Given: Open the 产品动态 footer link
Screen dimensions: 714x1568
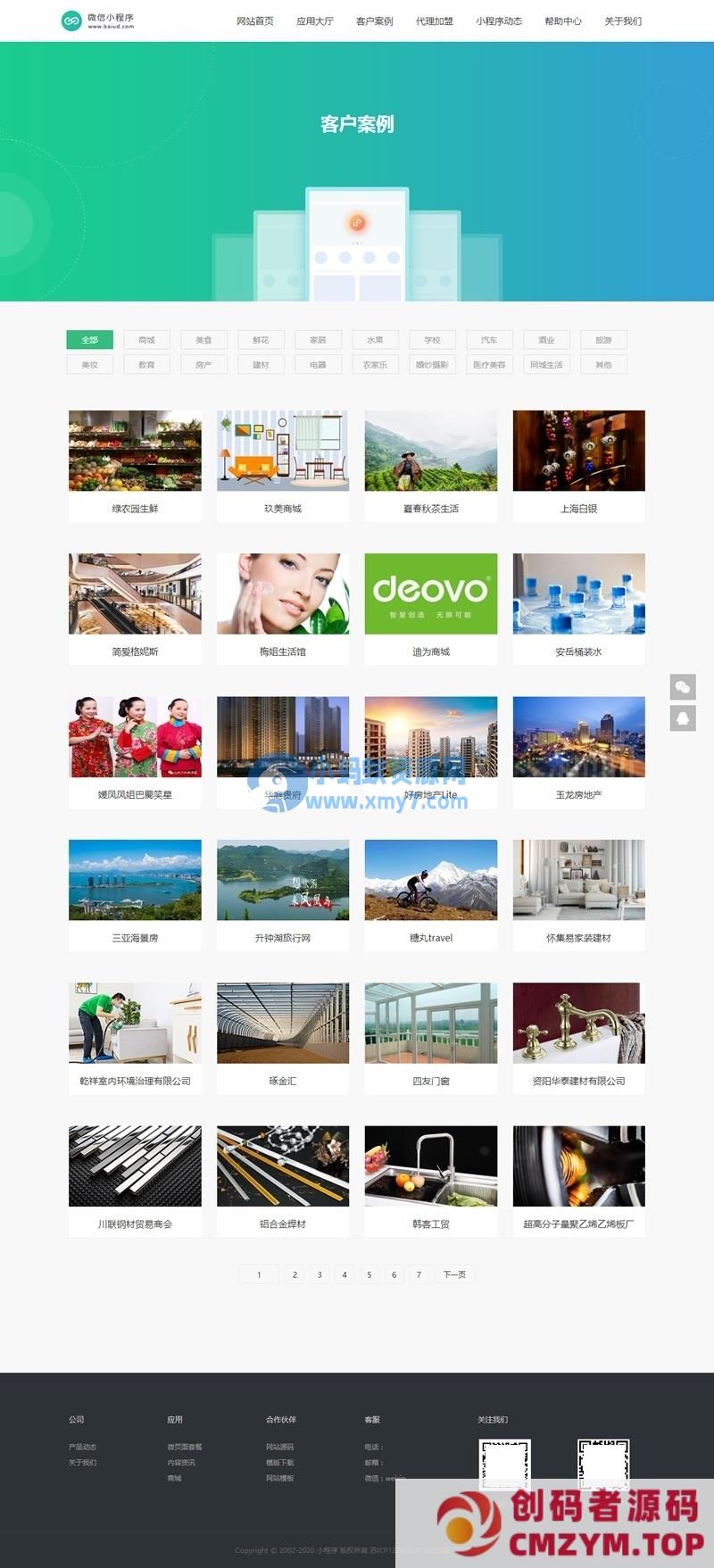Looking at the screenshot, I should [x=82, y=1447].
